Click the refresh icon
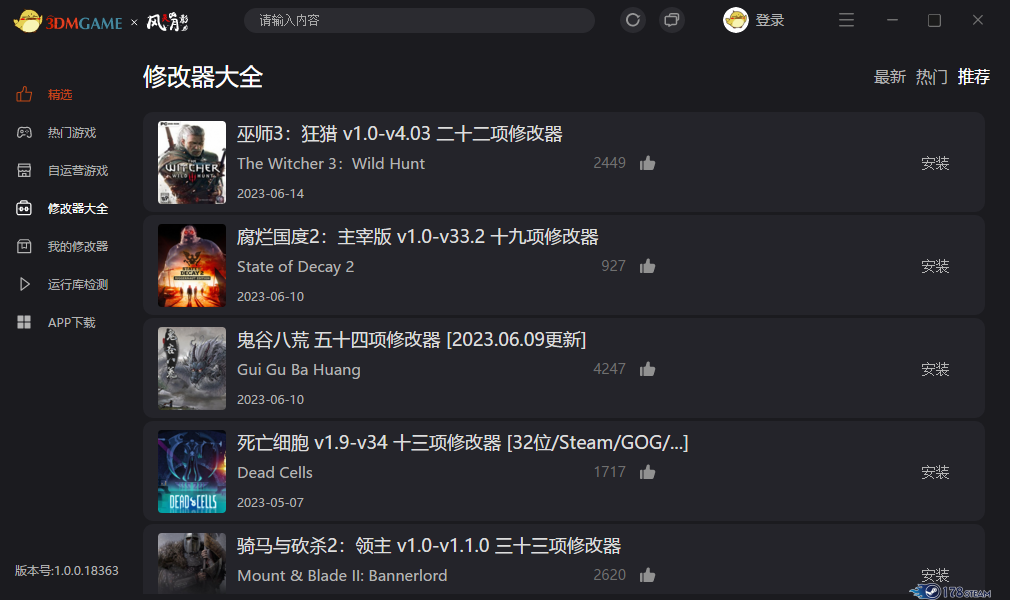The height and width of the screenshot is (600, 1010). point(632,20)
